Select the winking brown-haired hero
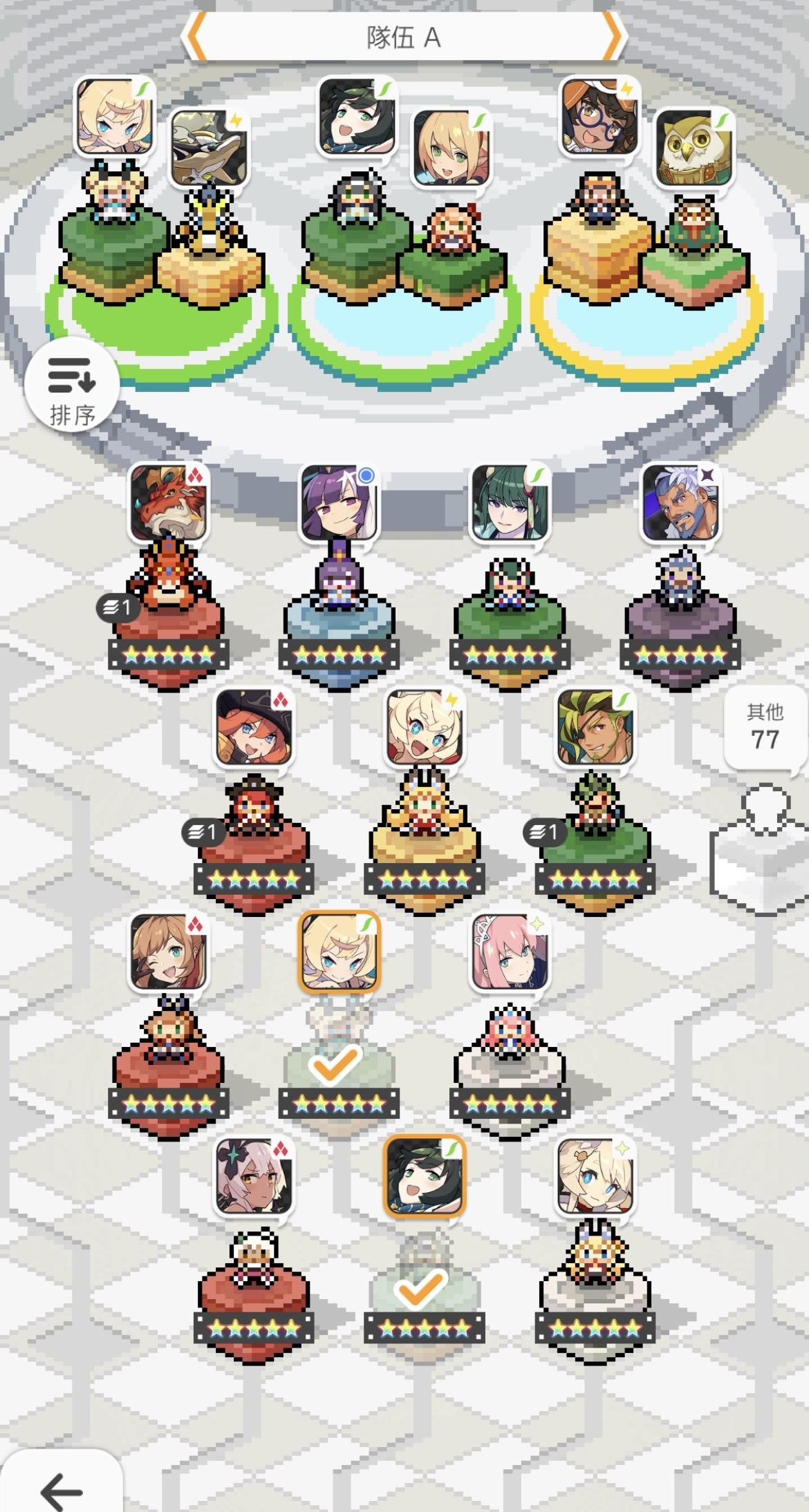809x1512 pixels. click(168, 952)
